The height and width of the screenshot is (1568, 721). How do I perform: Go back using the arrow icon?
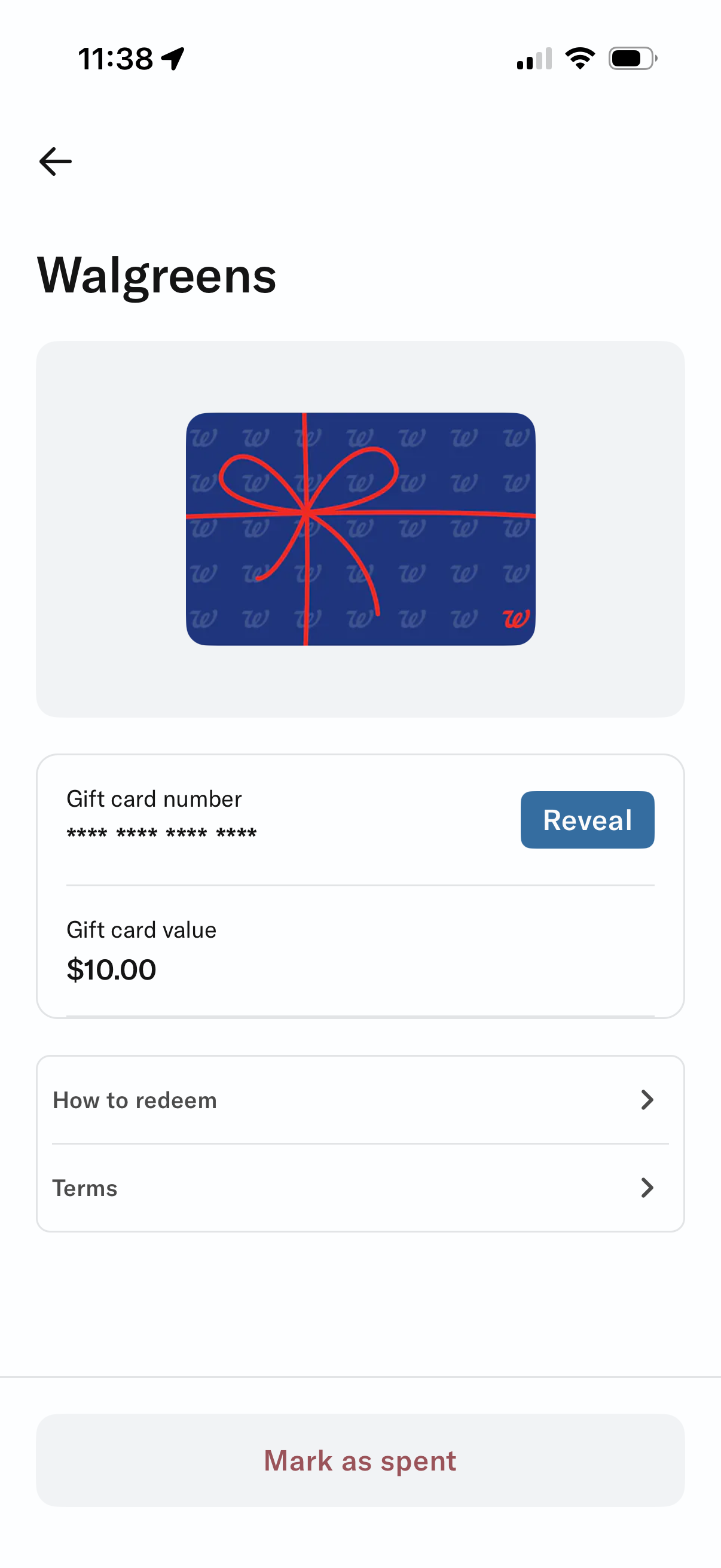coord(56,162)
